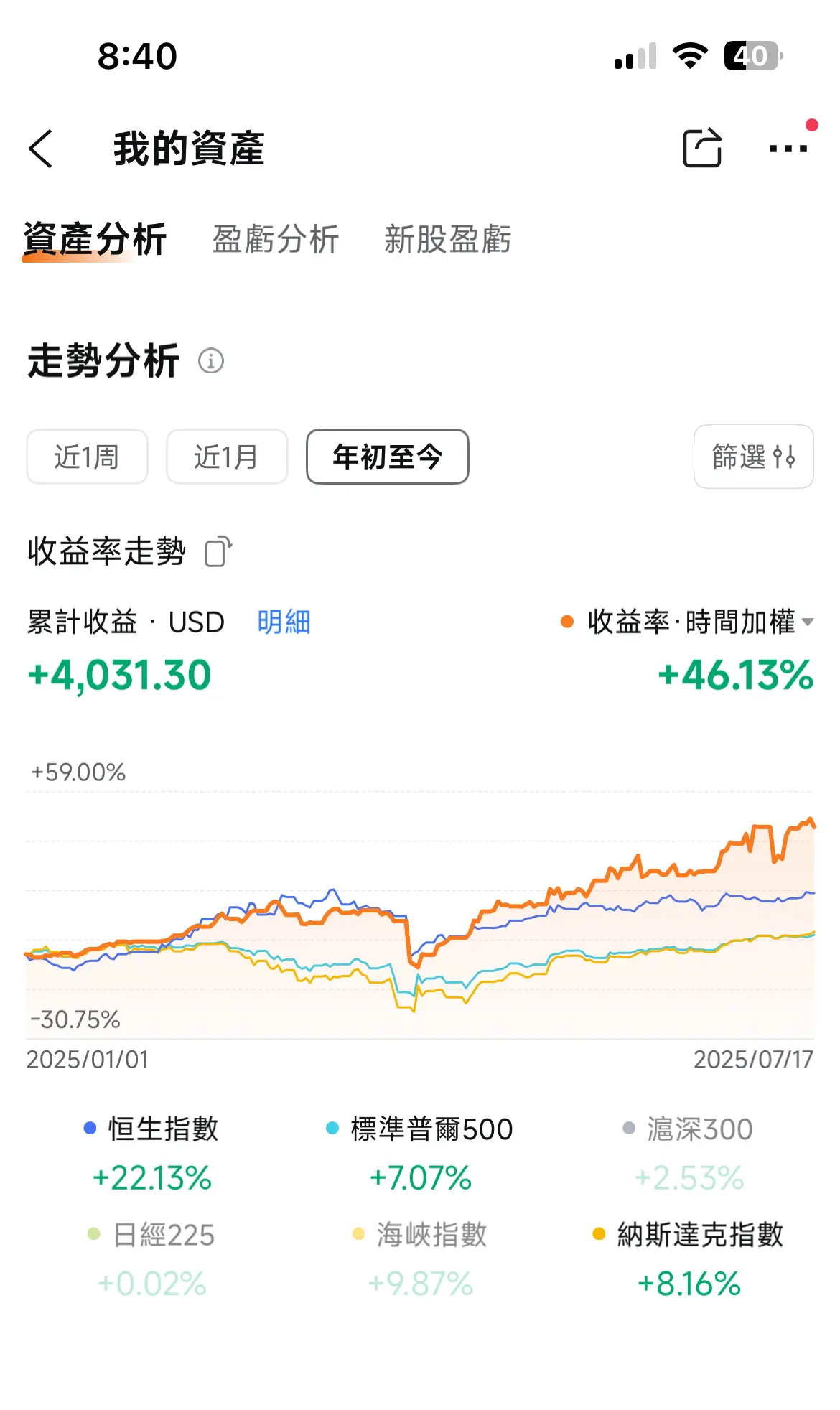This screenshot has height=1410, width=840.
Task: Switch to the 盈虧分析 tab
Action: [276, 239]
